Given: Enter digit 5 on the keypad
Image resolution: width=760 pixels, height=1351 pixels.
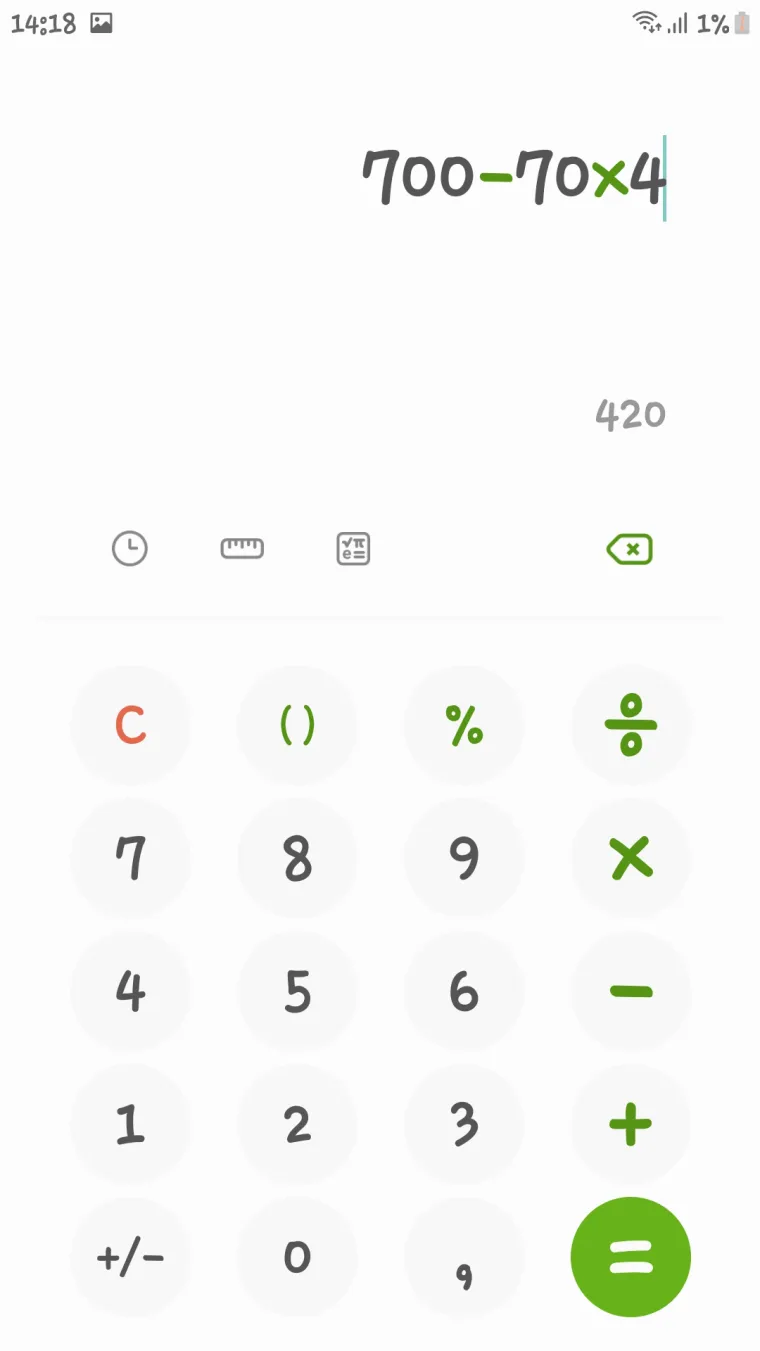Looking at the screenshot, I should tap(297, 991).
